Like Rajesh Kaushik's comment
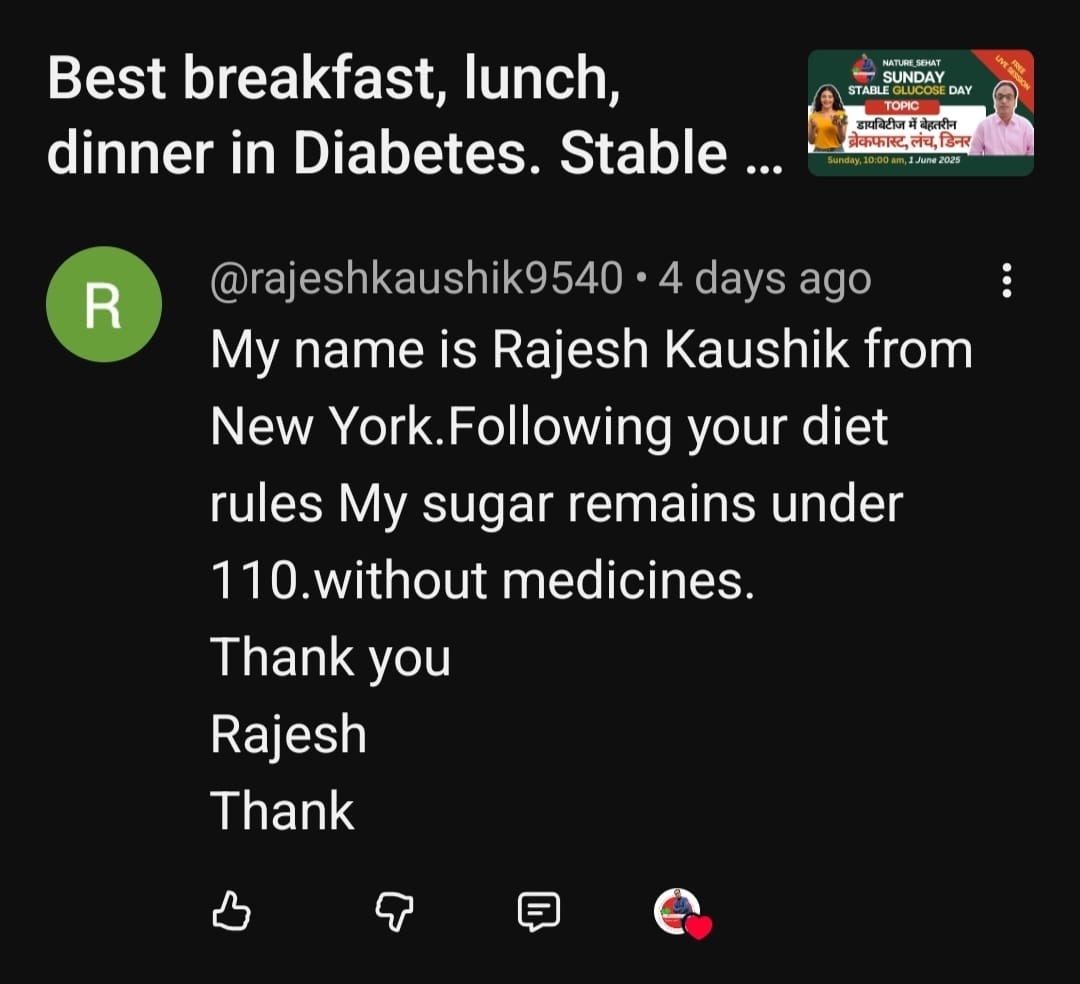The width and height of the screenshot is (1080, 984). pos(232,911)
